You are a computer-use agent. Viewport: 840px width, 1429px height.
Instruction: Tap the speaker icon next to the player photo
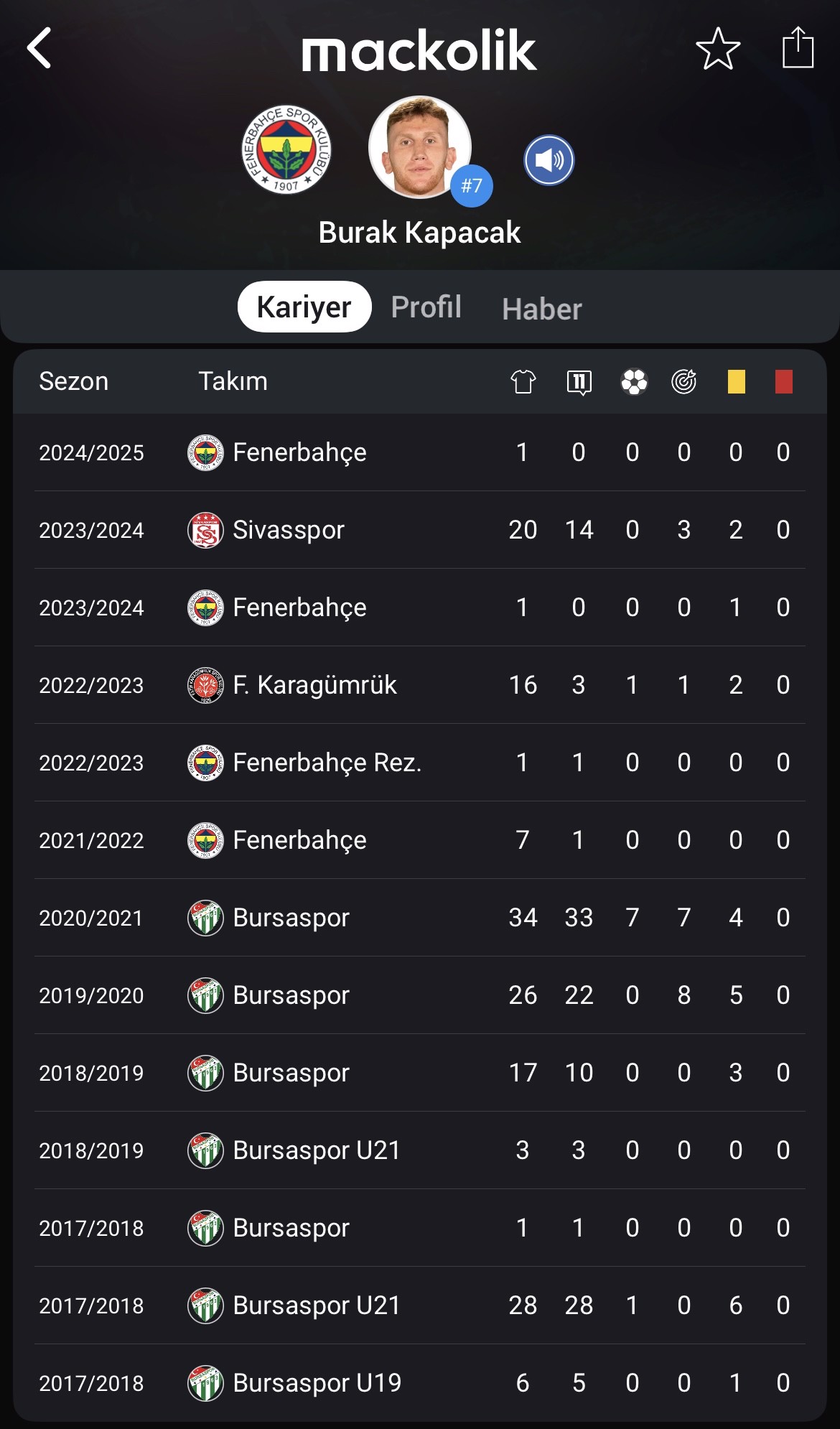(x=549, y=160)
